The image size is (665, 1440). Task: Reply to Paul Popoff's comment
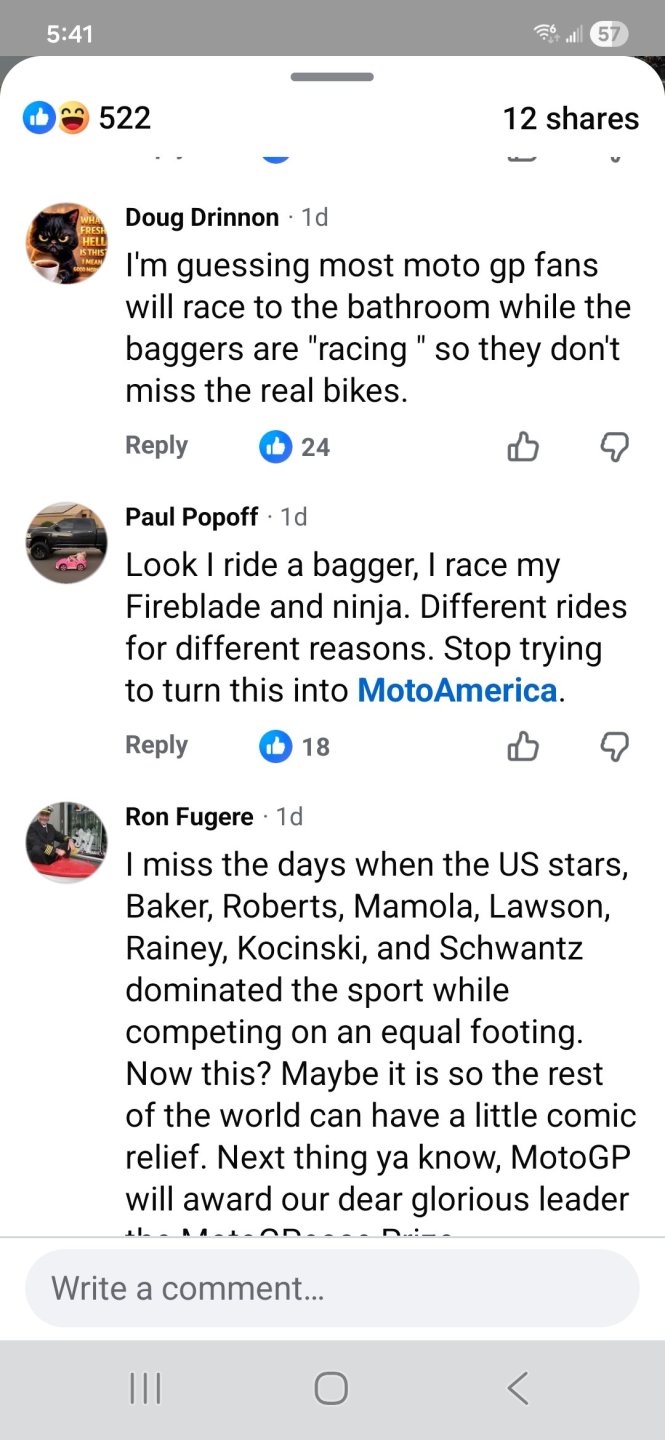point(156,746)
